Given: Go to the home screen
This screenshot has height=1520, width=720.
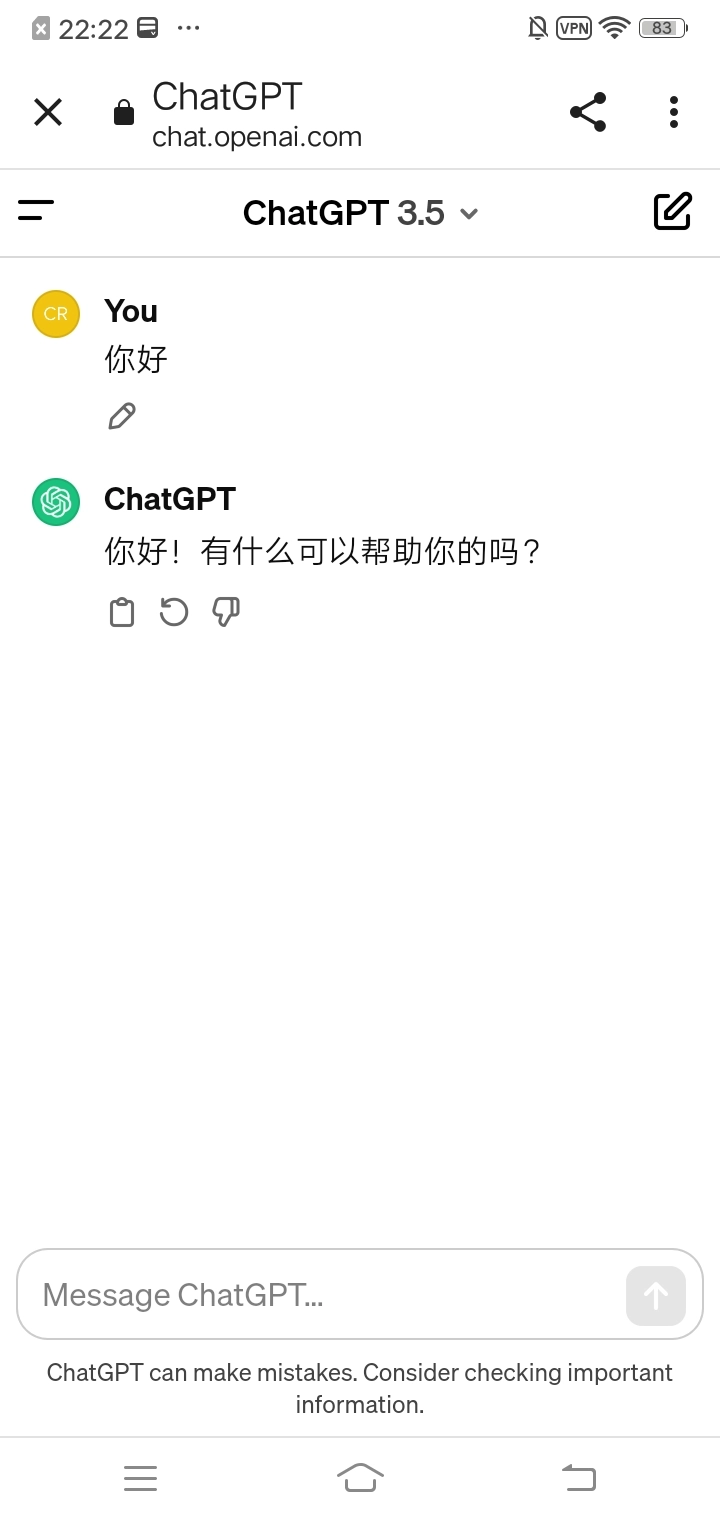Looking at the screenshot, I should pyautogui.click(x=360, y=1477).
